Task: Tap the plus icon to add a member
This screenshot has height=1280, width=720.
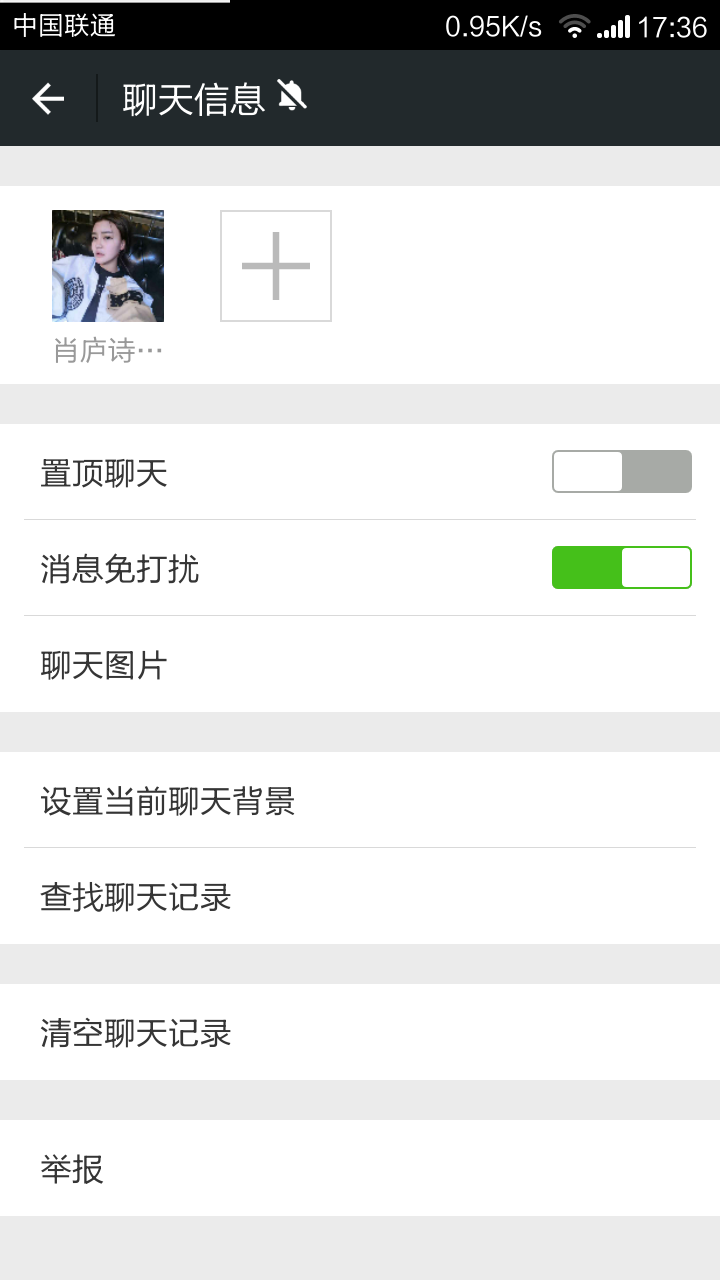Action: (275, 265)
